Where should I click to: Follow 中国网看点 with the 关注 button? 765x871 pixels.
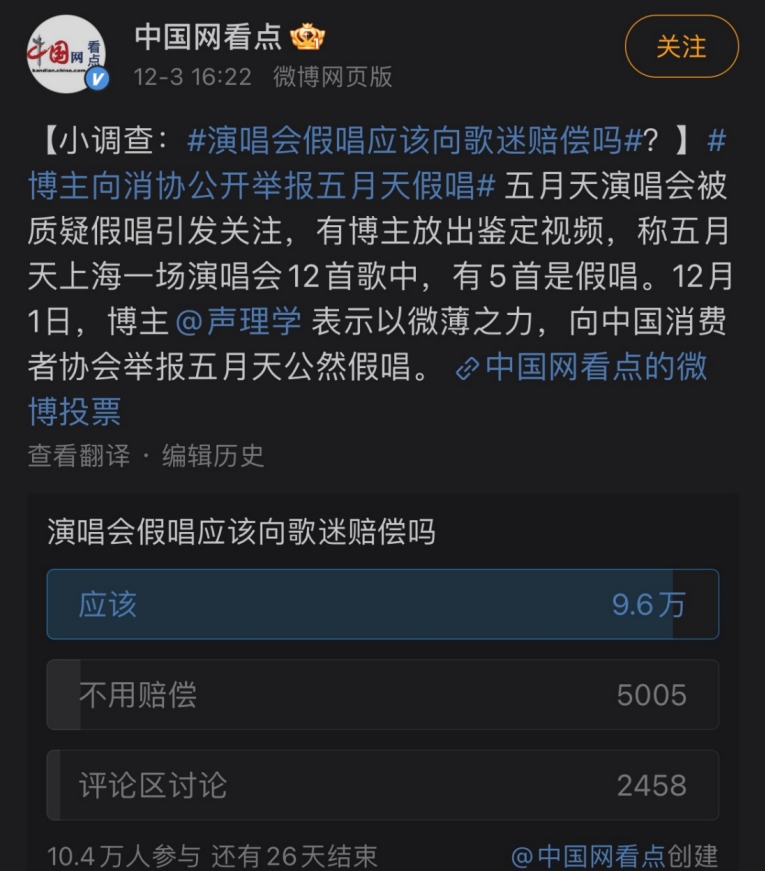[x=681, y=48]
